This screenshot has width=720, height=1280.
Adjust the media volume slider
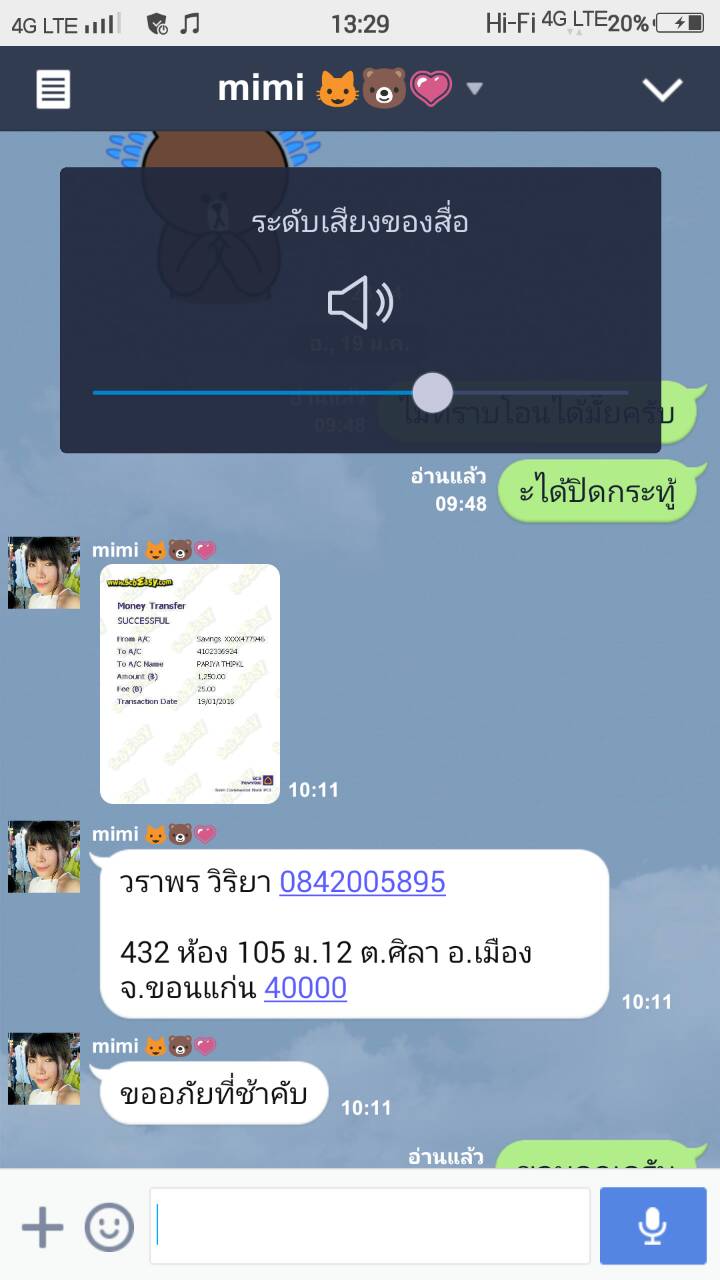pyautogui.click(x=432, y=392)
